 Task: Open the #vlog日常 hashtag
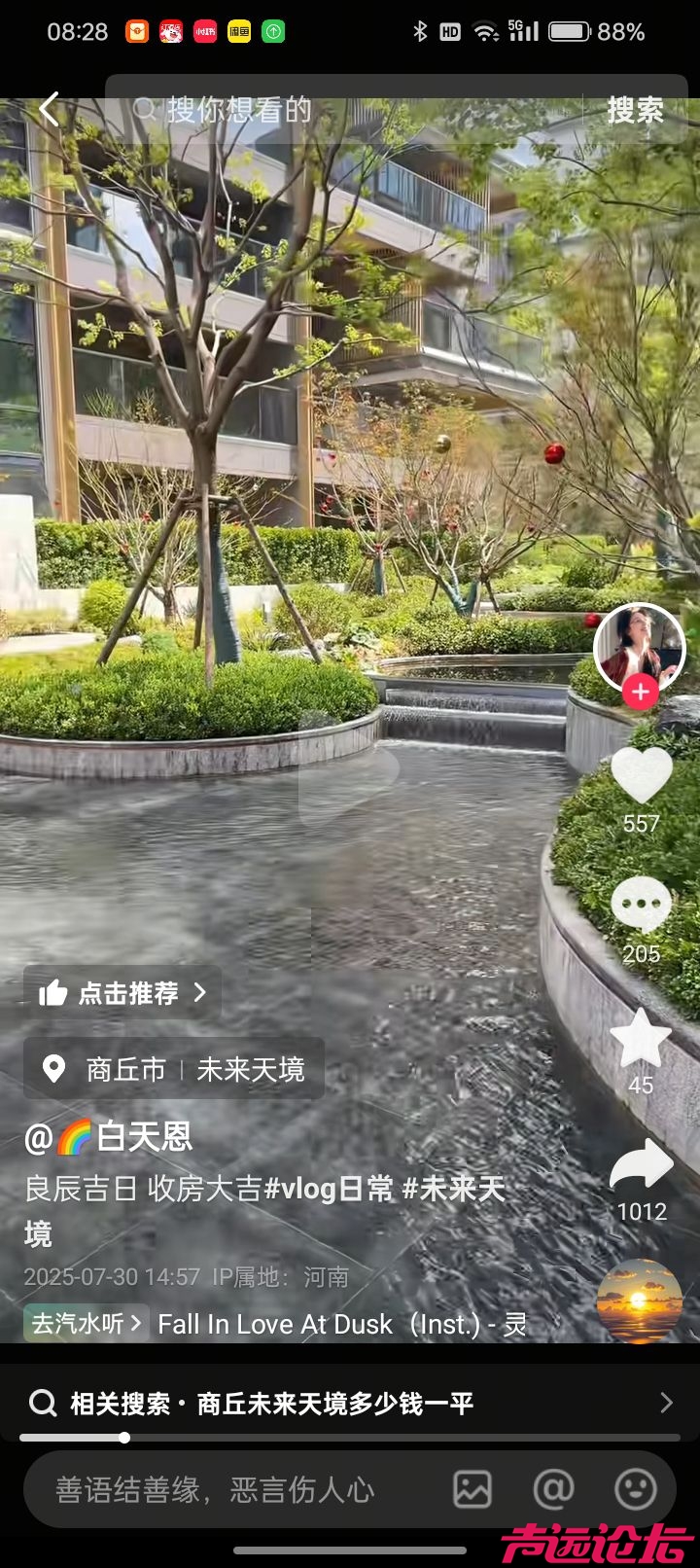pyautogui.click(x=329, y=1189)
